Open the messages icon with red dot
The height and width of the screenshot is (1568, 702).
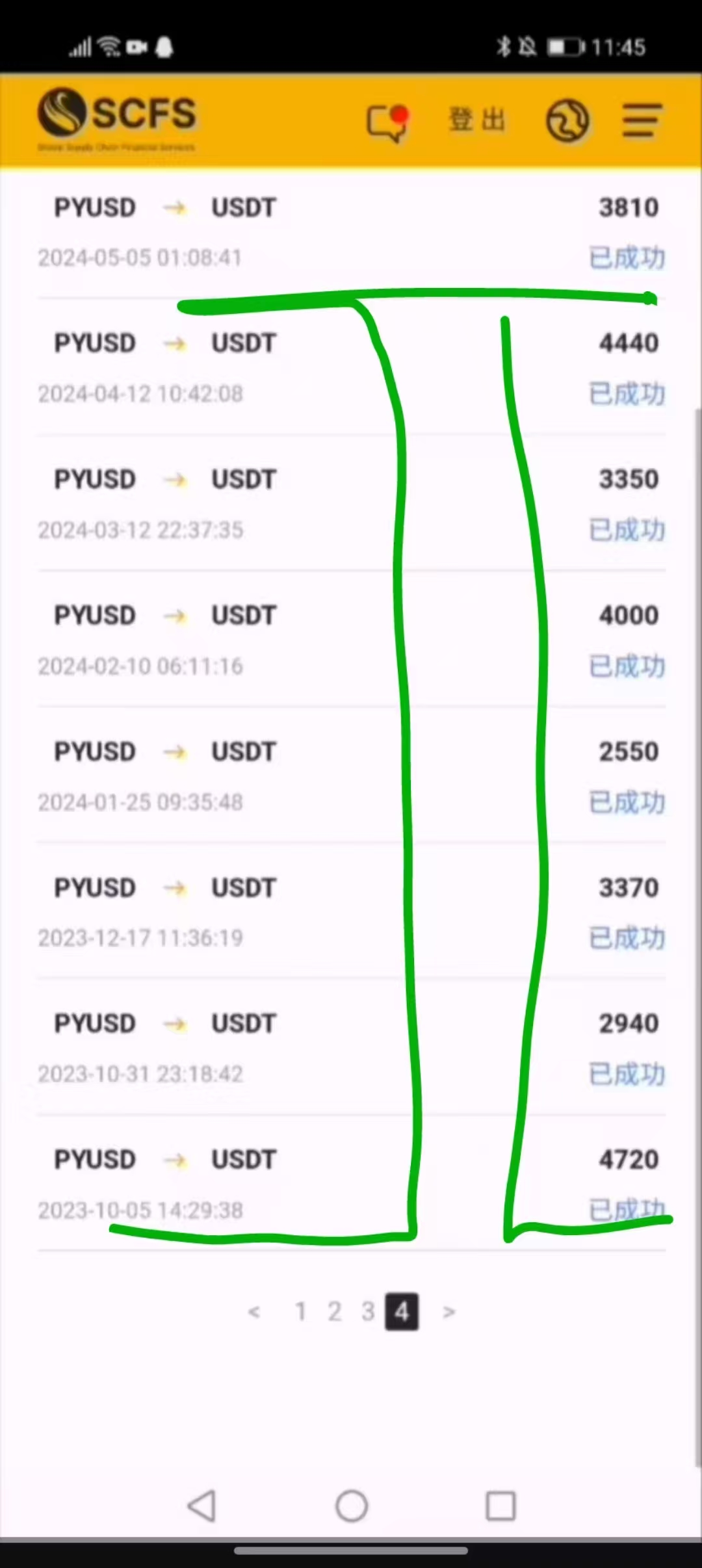(388, 122)
